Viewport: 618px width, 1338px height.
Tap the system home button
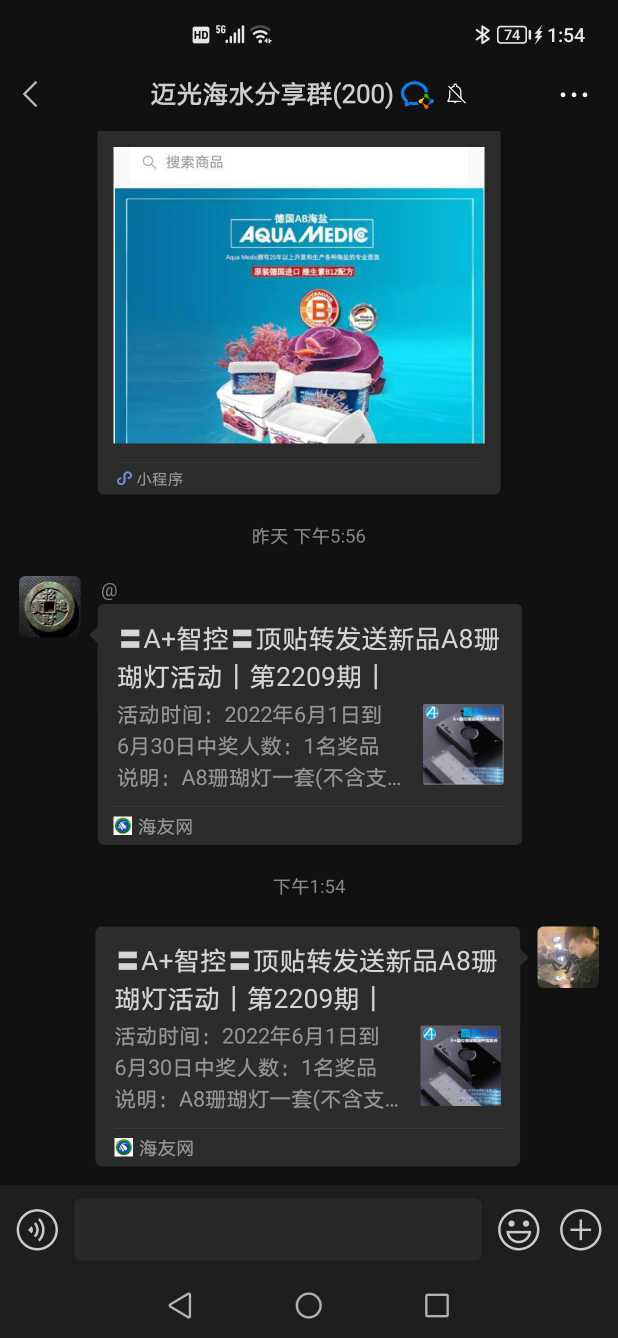pyautogui.click(x=309, y=1305)
